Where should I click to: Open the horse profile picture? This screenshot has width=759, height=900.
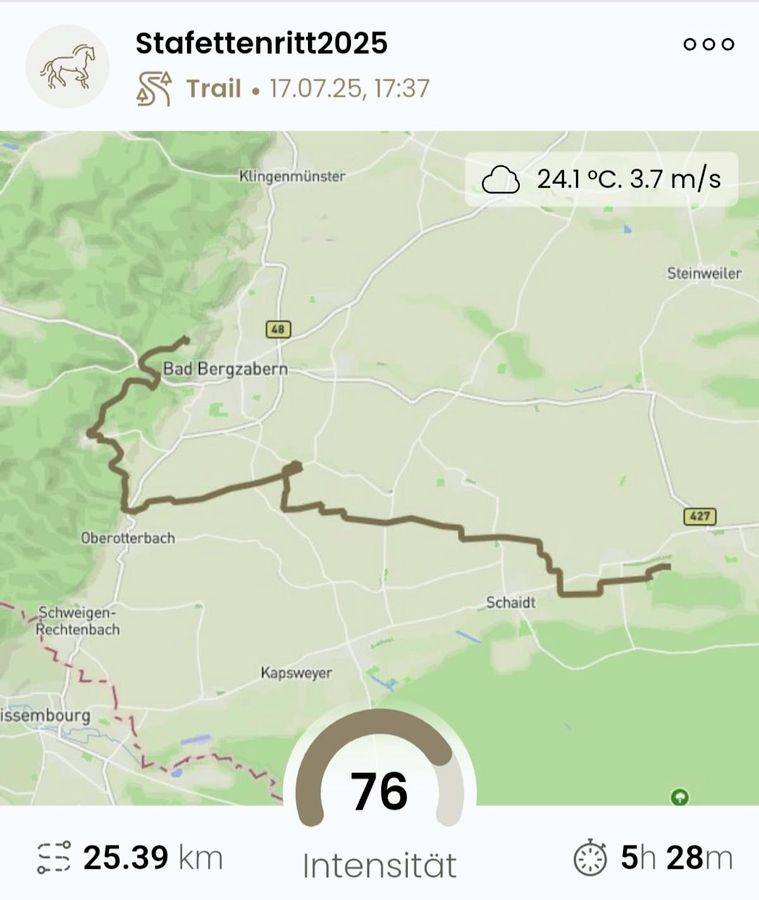[x=67, y=66]
